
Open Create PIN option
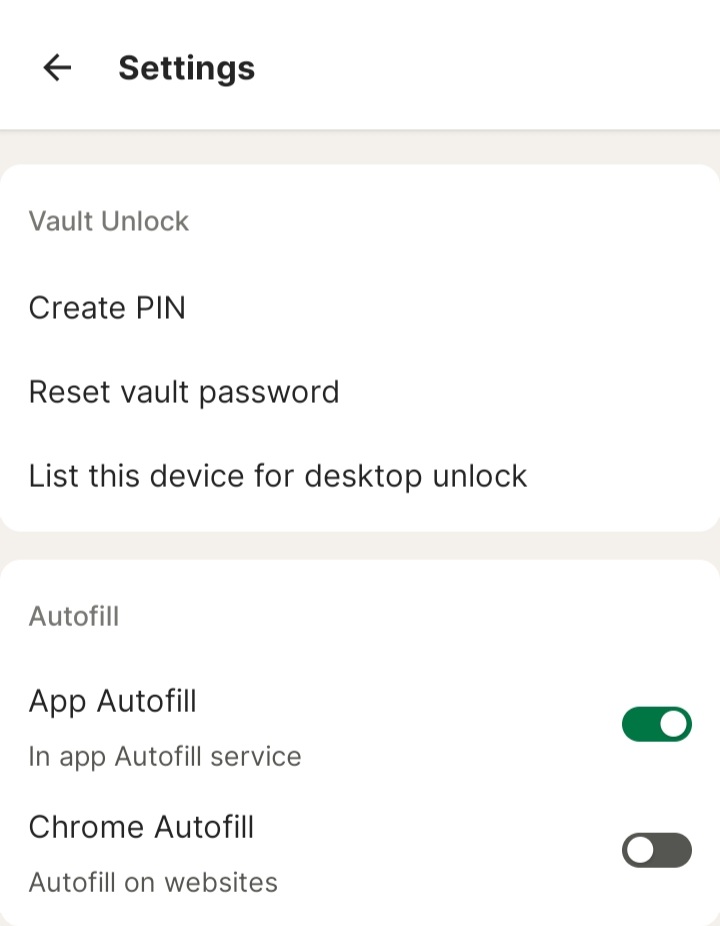(107, 308)
